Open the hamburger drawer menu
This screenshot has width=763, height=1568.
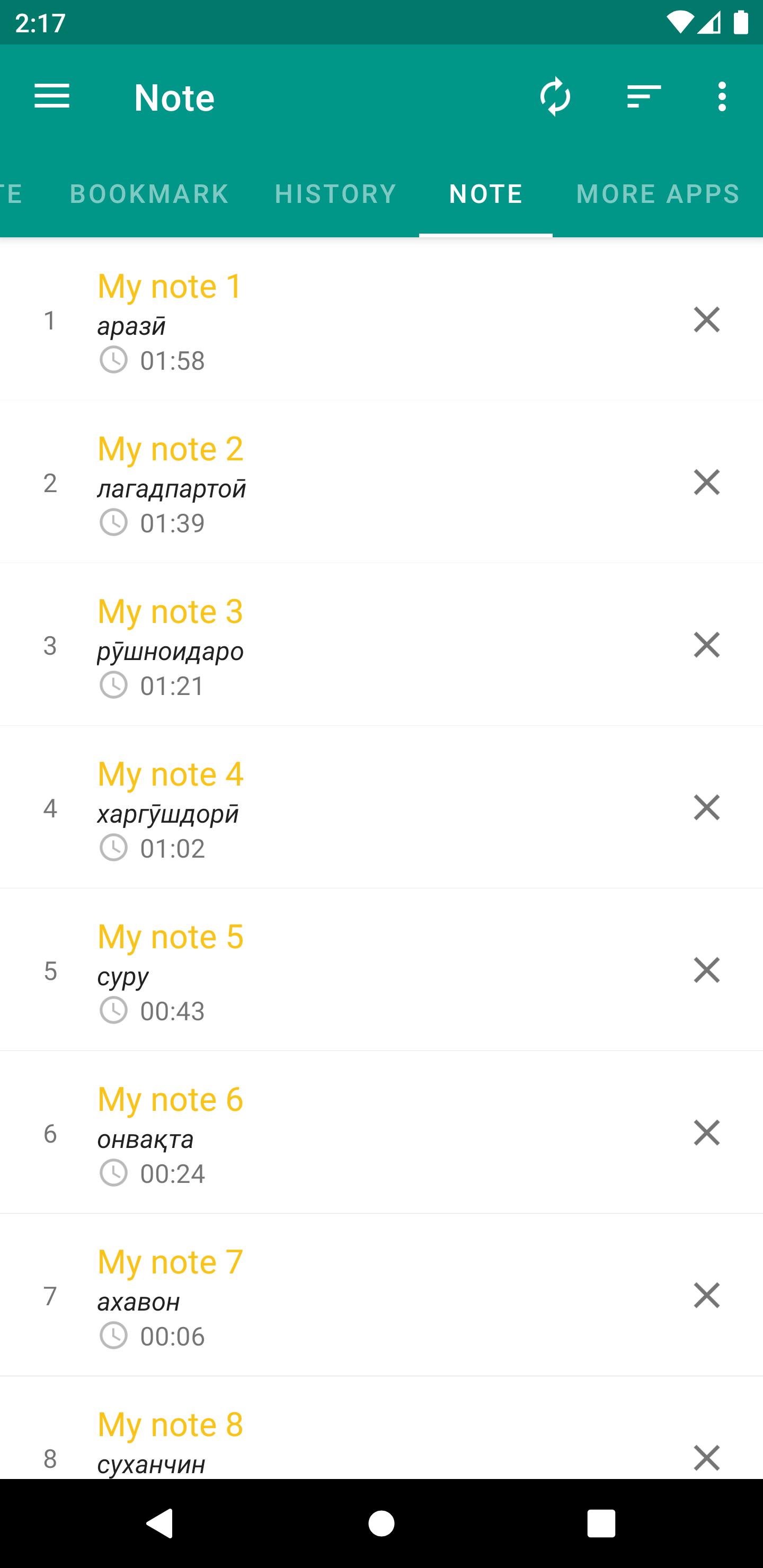click(52, 97)
